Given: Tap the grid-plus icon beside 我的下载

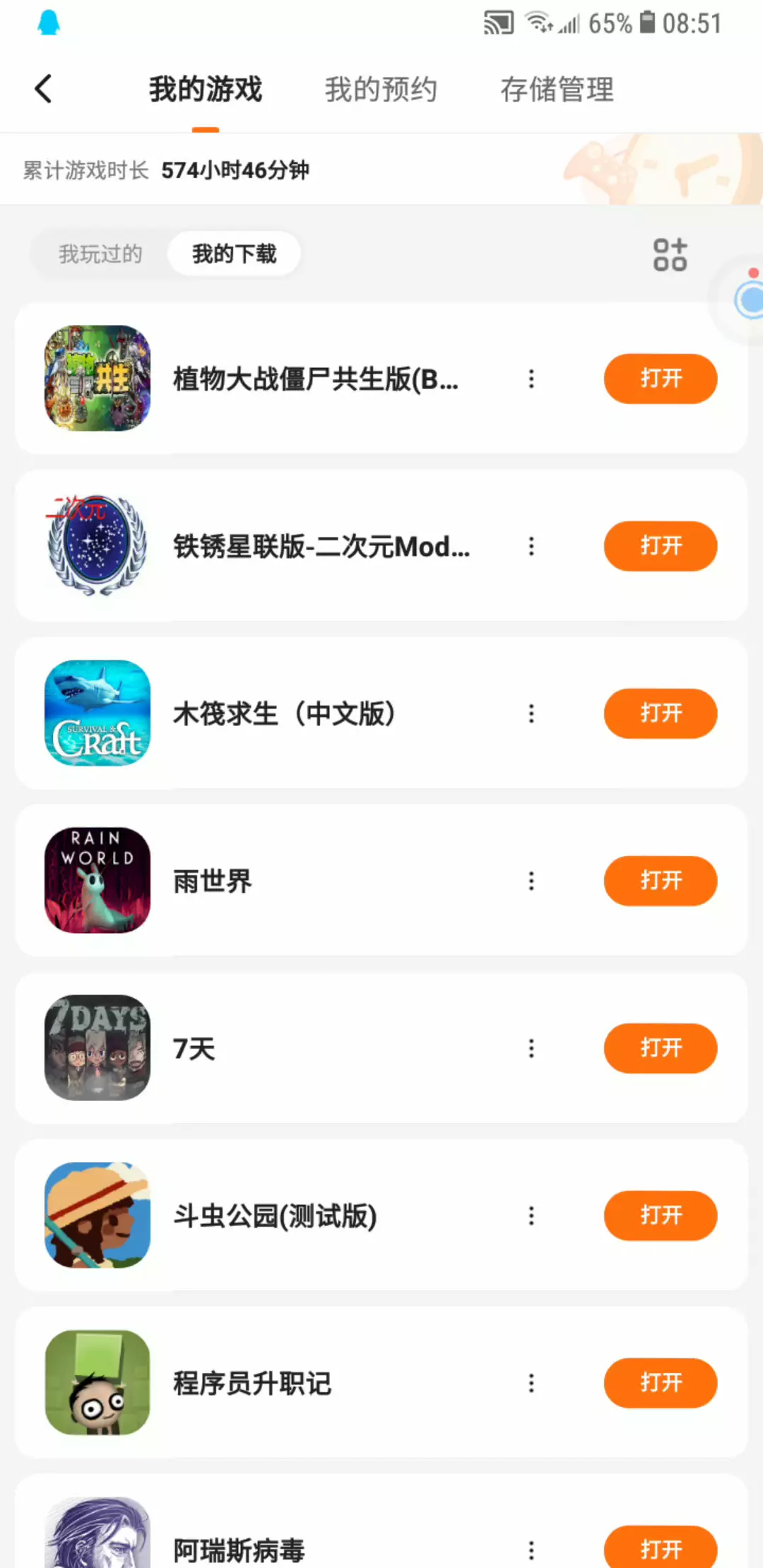Looking at the screenshot, I should [x=670, y=254].
